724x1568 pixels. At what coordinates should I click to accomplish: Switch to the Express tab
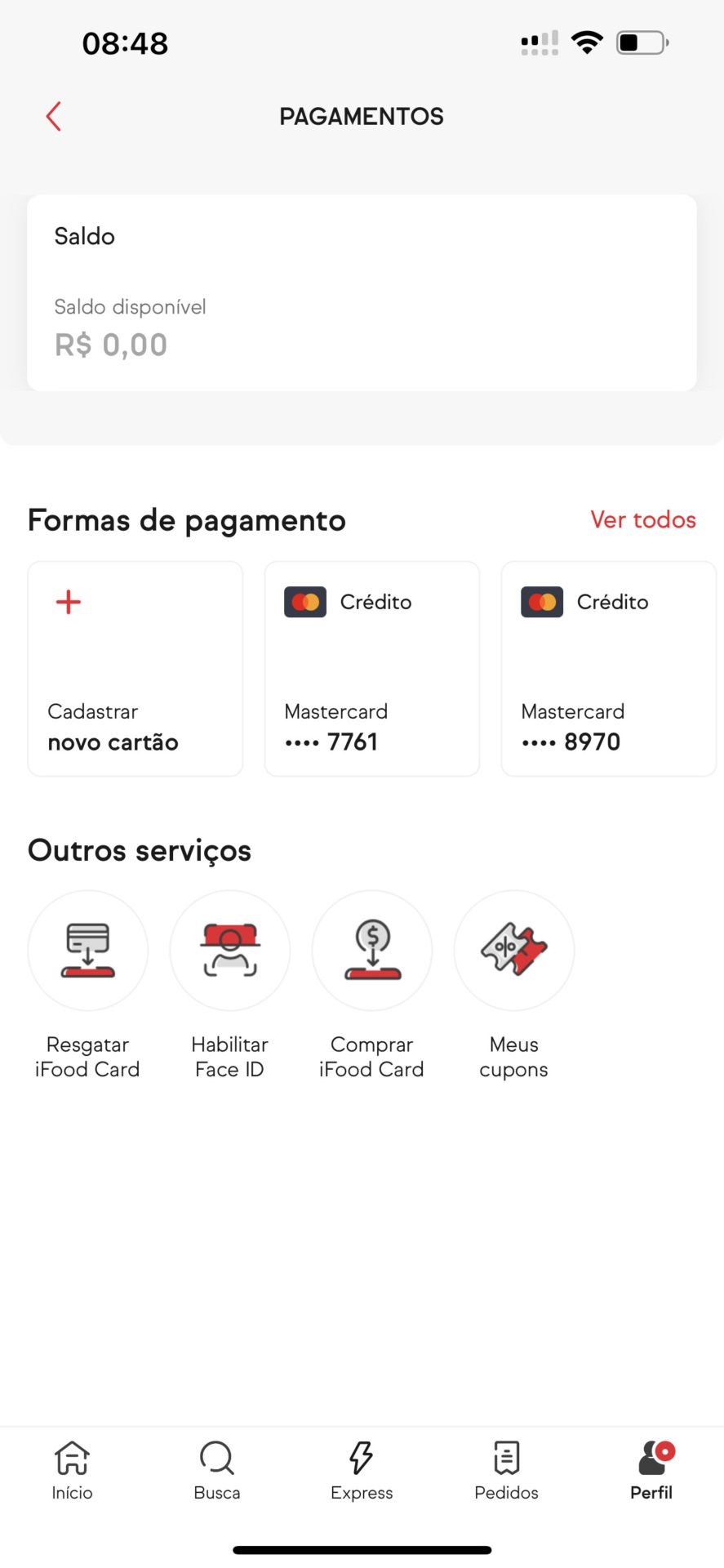pyautogui.click(x=362, y=1471)
